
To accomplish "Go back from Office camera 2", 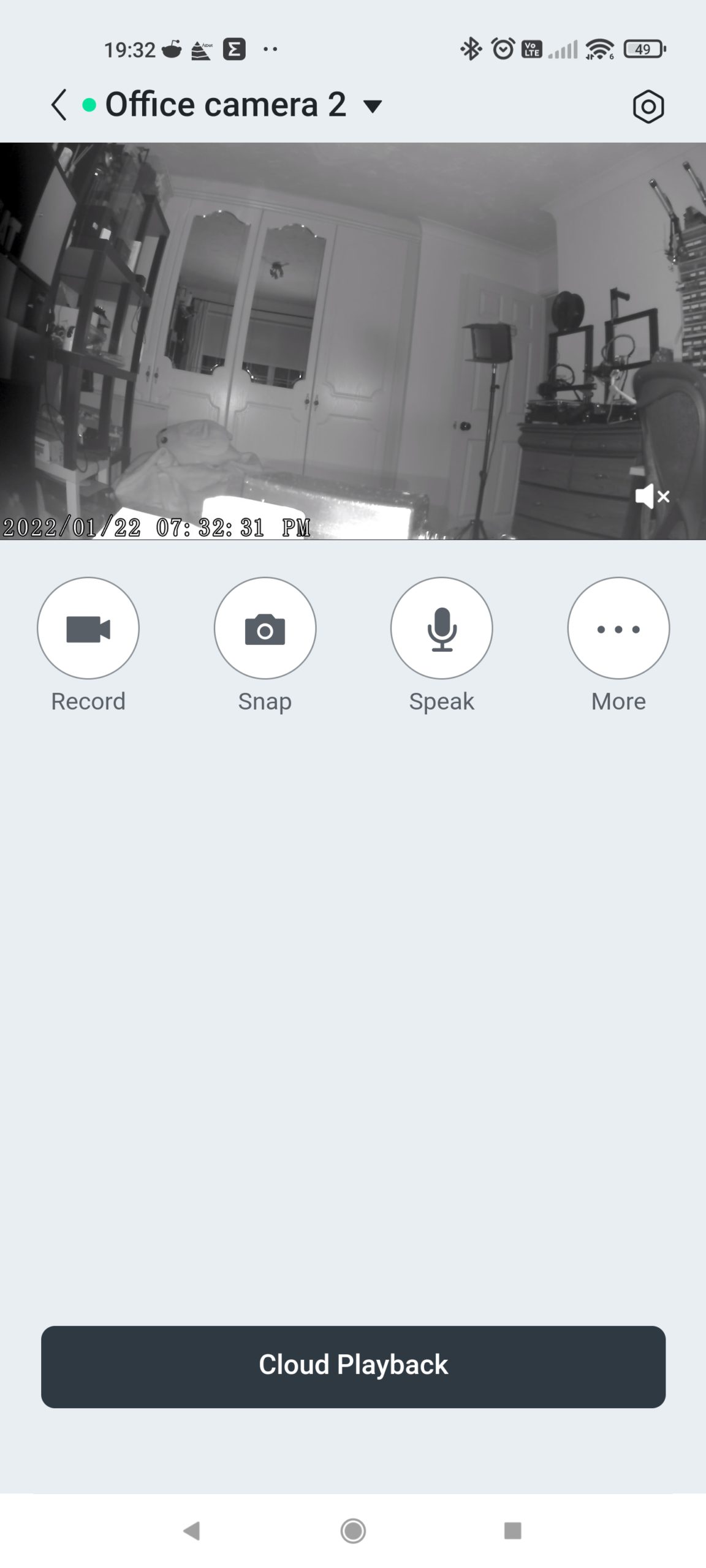I will point(59,105).
